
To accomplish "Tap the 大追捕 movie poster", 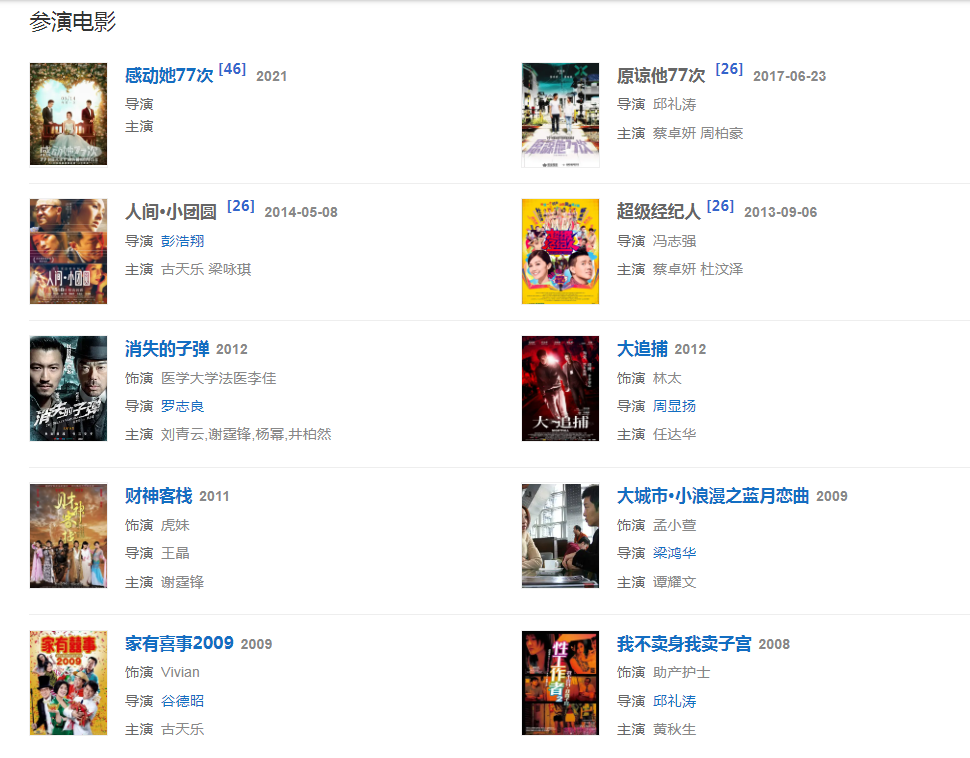I will point(560,388).
